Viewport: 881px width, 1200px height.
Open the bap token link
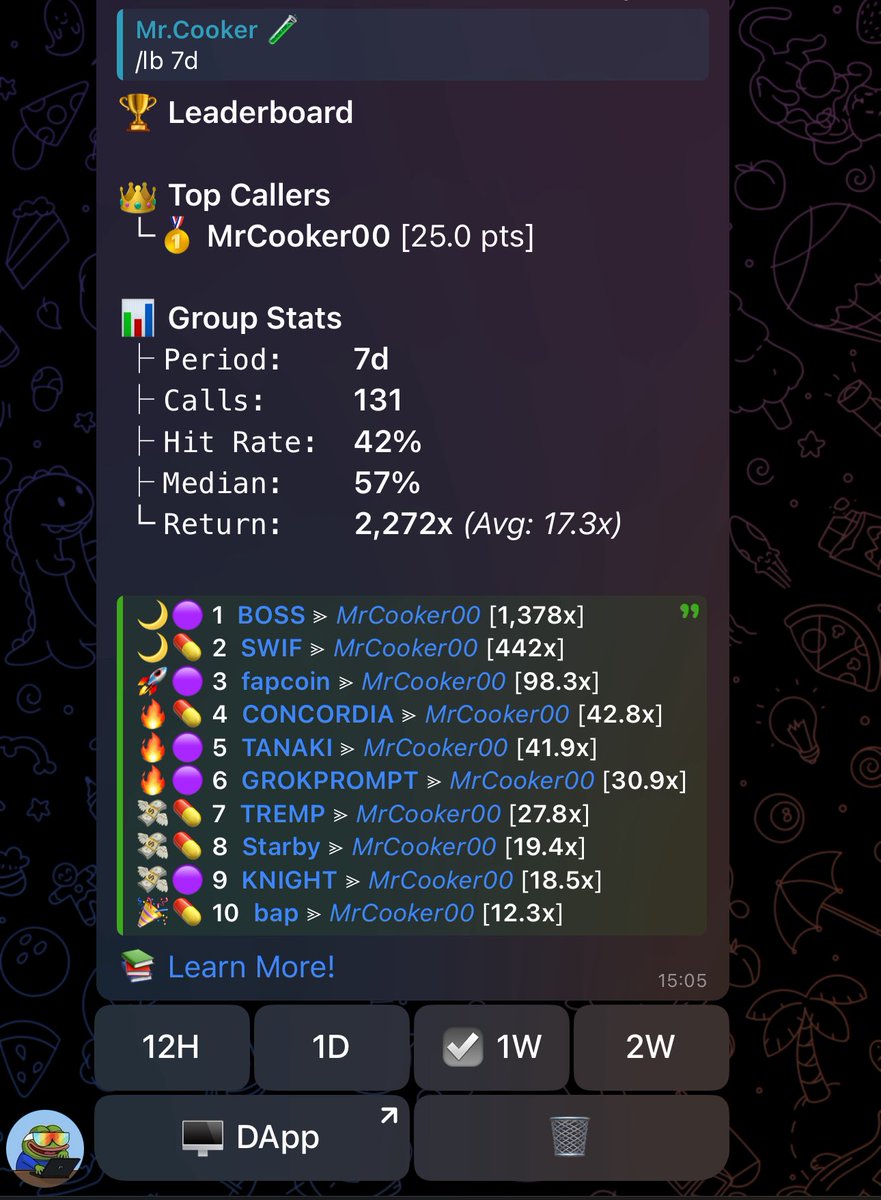click(x=276, y=912)
